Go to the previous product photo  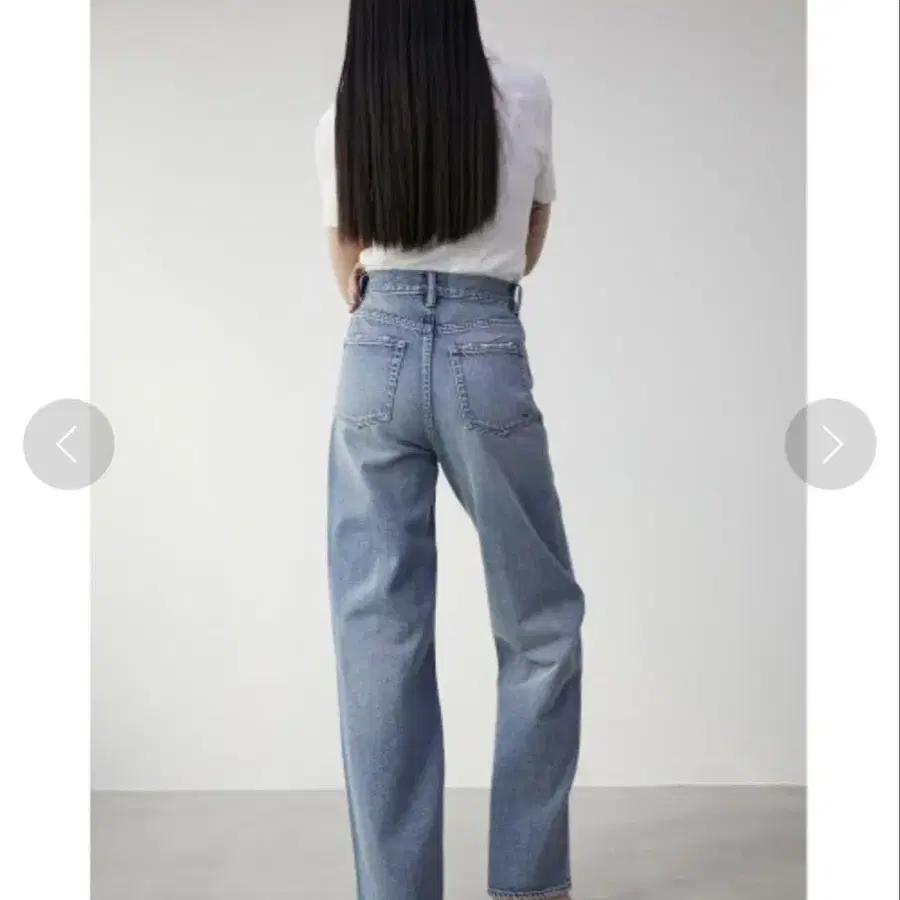click(x=68, y=444)
